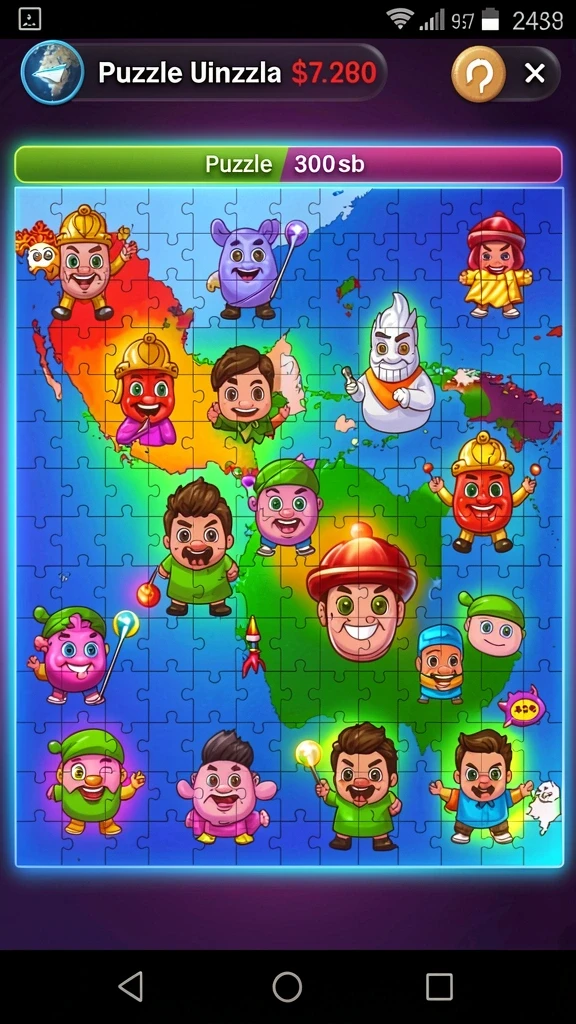Tap the system home button

(x=287, y=986)
